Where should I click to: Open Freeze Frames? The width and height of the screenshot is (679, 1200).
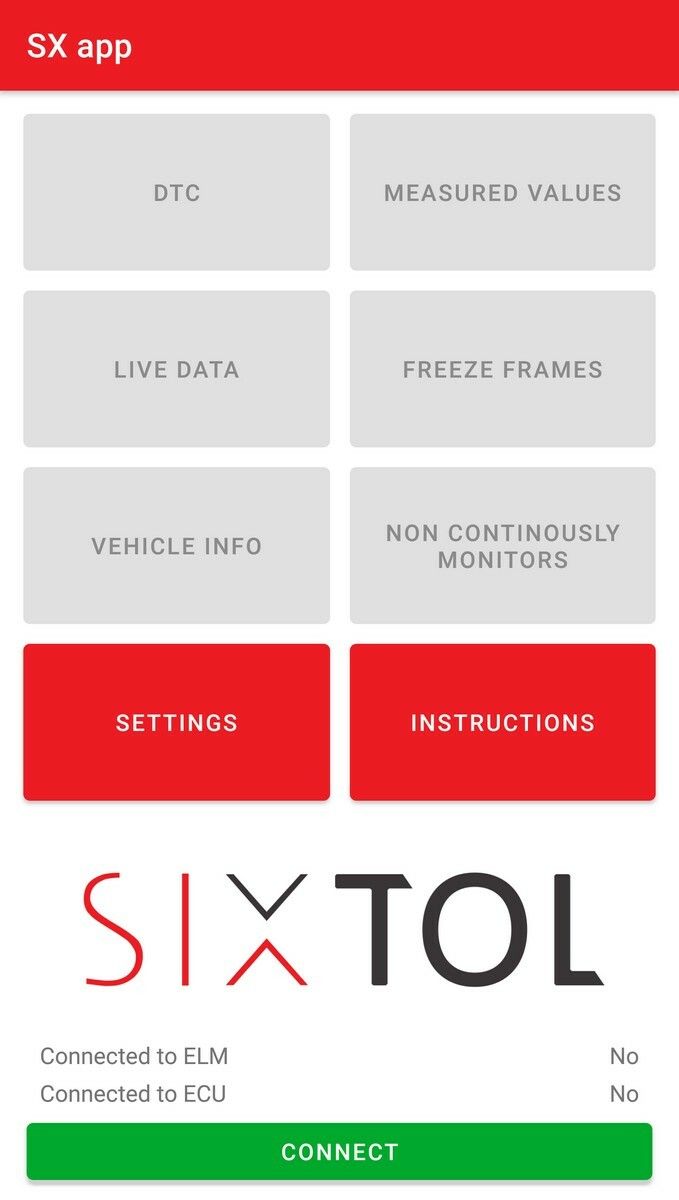[x=502, y=369]
